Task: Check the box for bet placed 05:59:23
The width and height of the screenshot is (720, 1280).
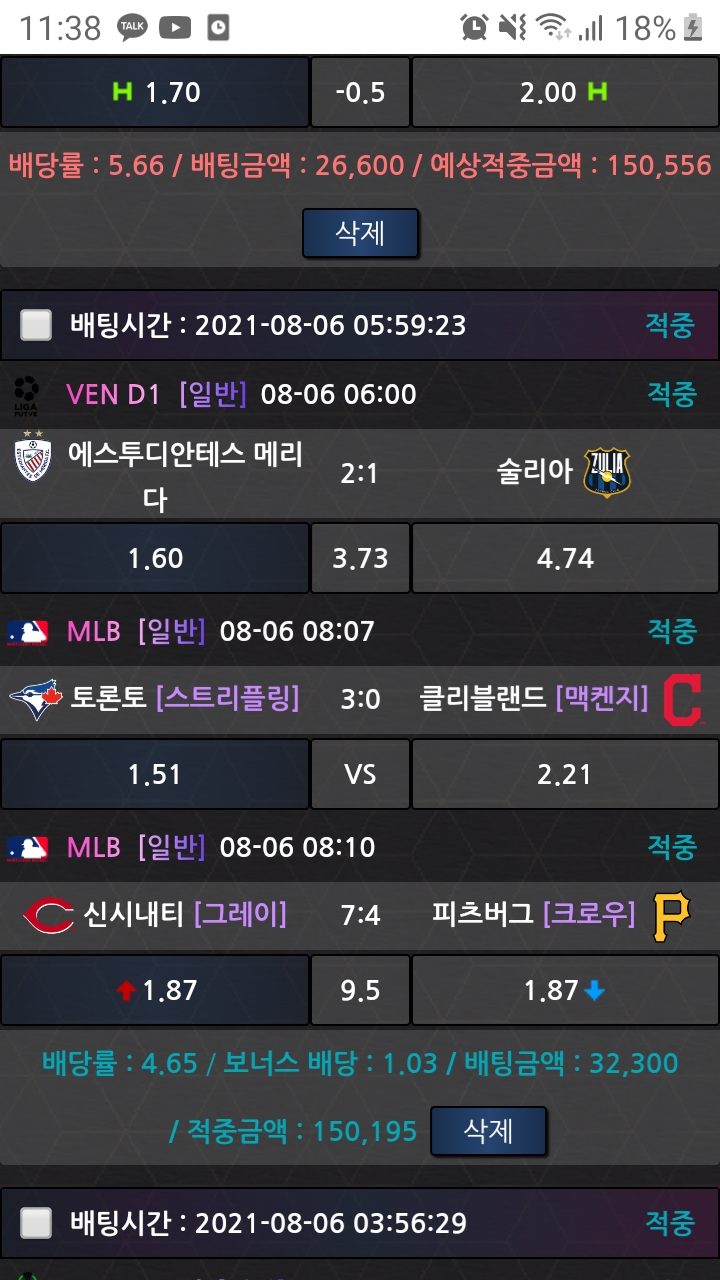Action: (x=37, y=325)
